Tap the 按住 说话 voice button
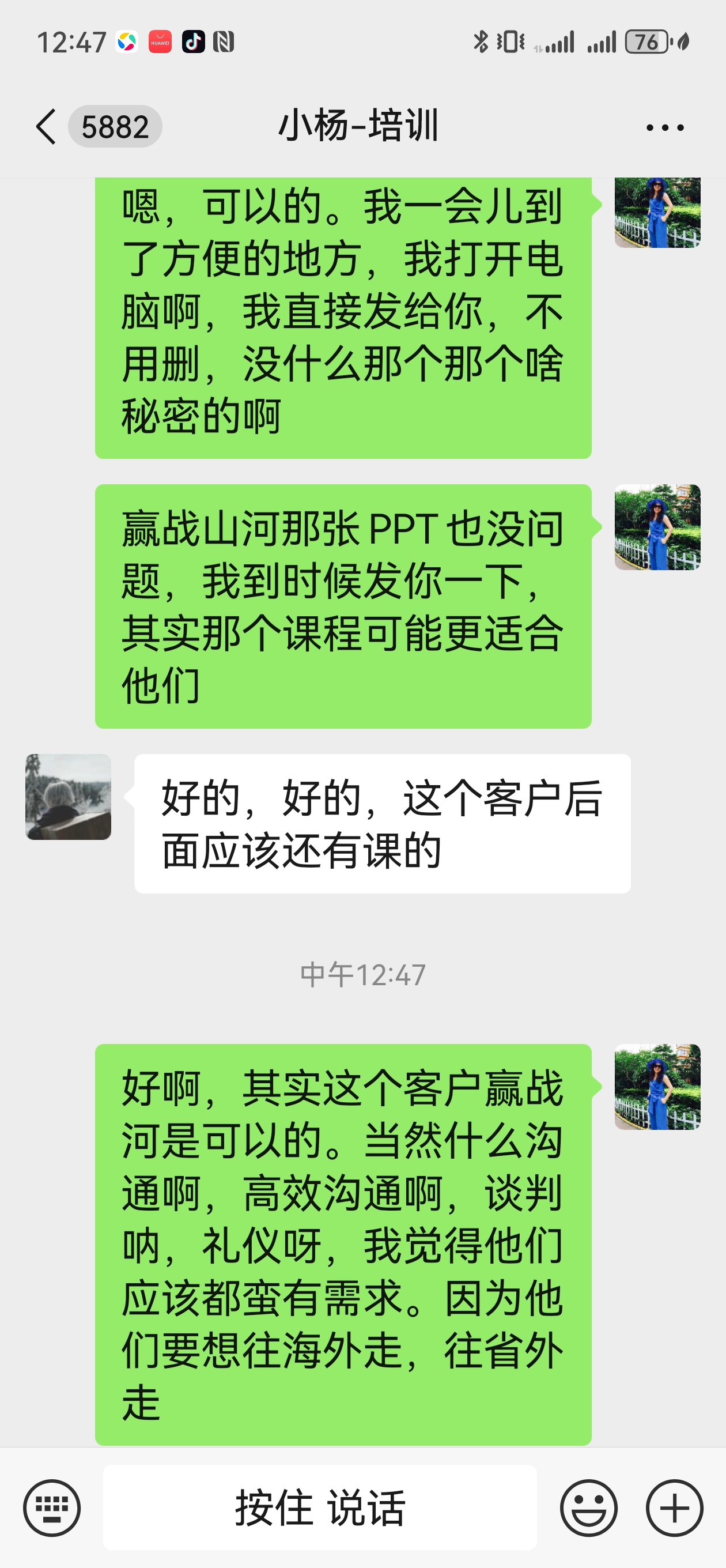 [x=320, y=1507]
